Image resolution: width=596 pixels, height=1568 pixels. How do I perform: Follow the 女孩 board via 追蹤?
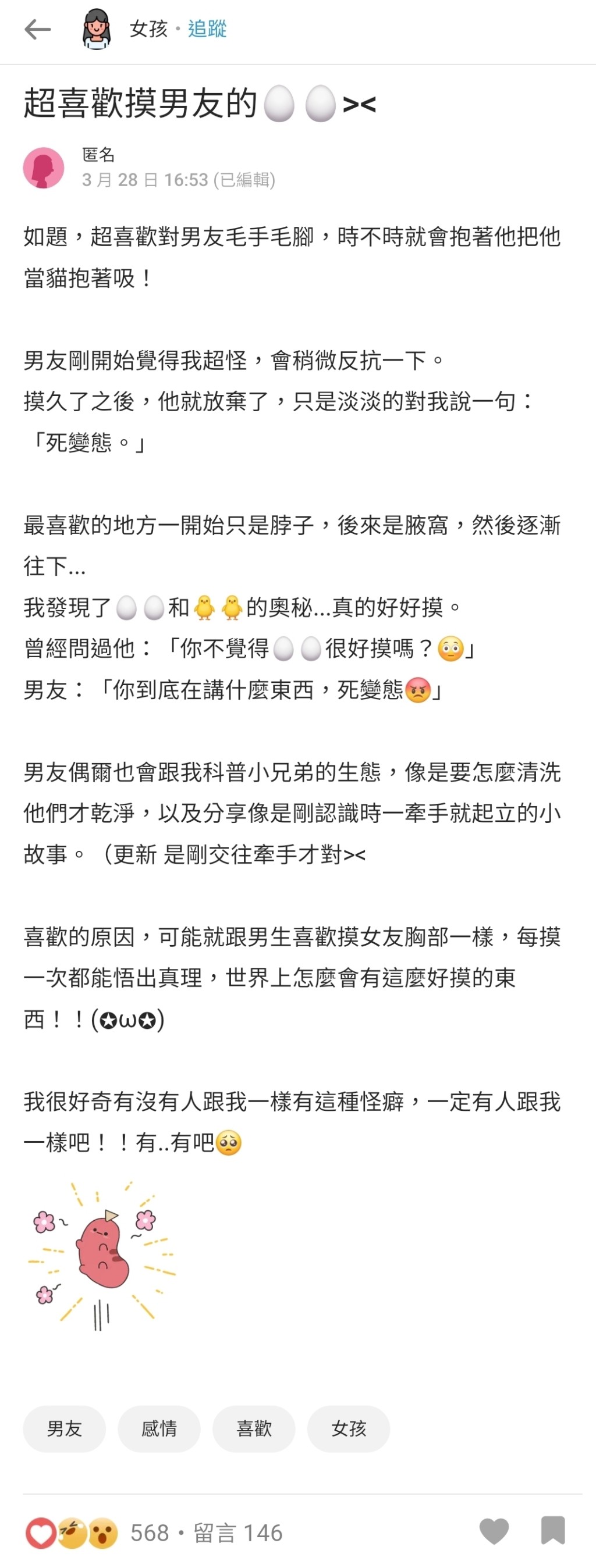tap(207, 28)
